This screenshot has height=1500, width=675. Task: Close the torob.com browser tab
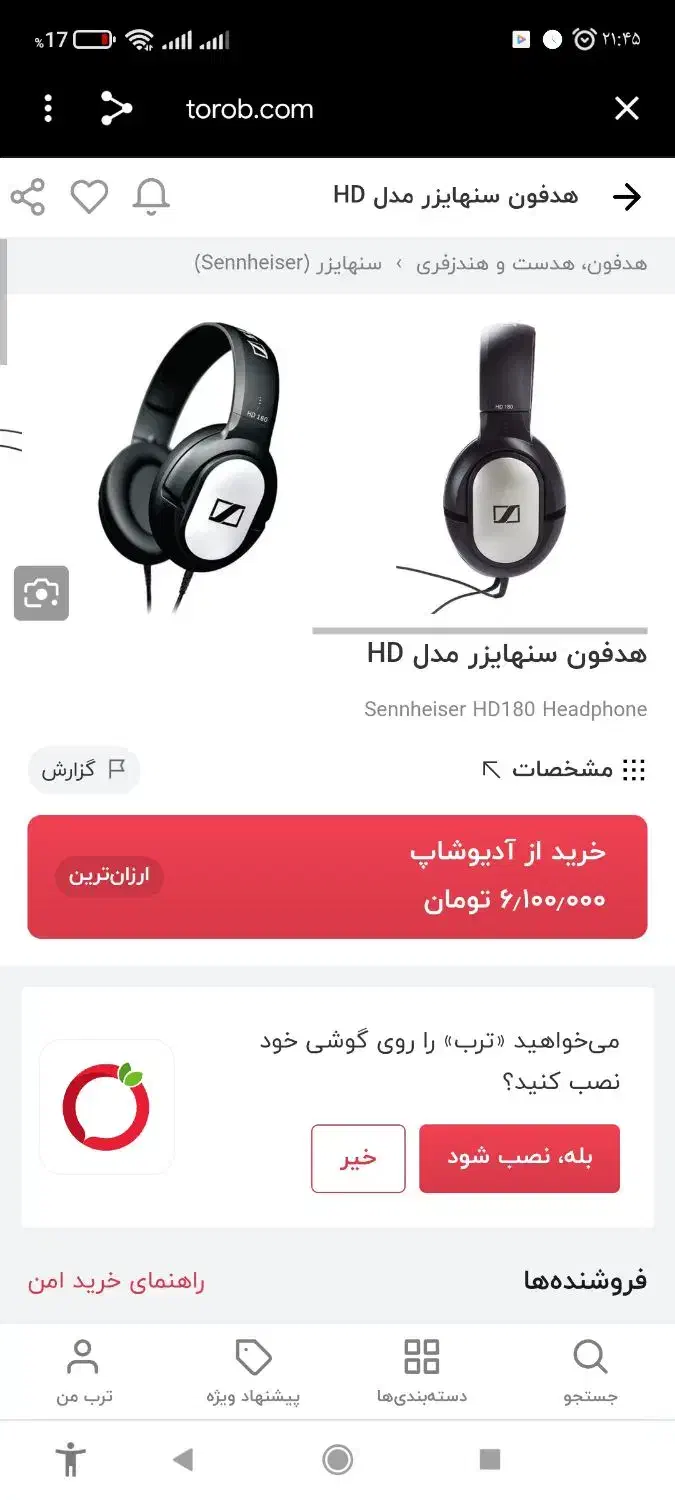(626, 109)
